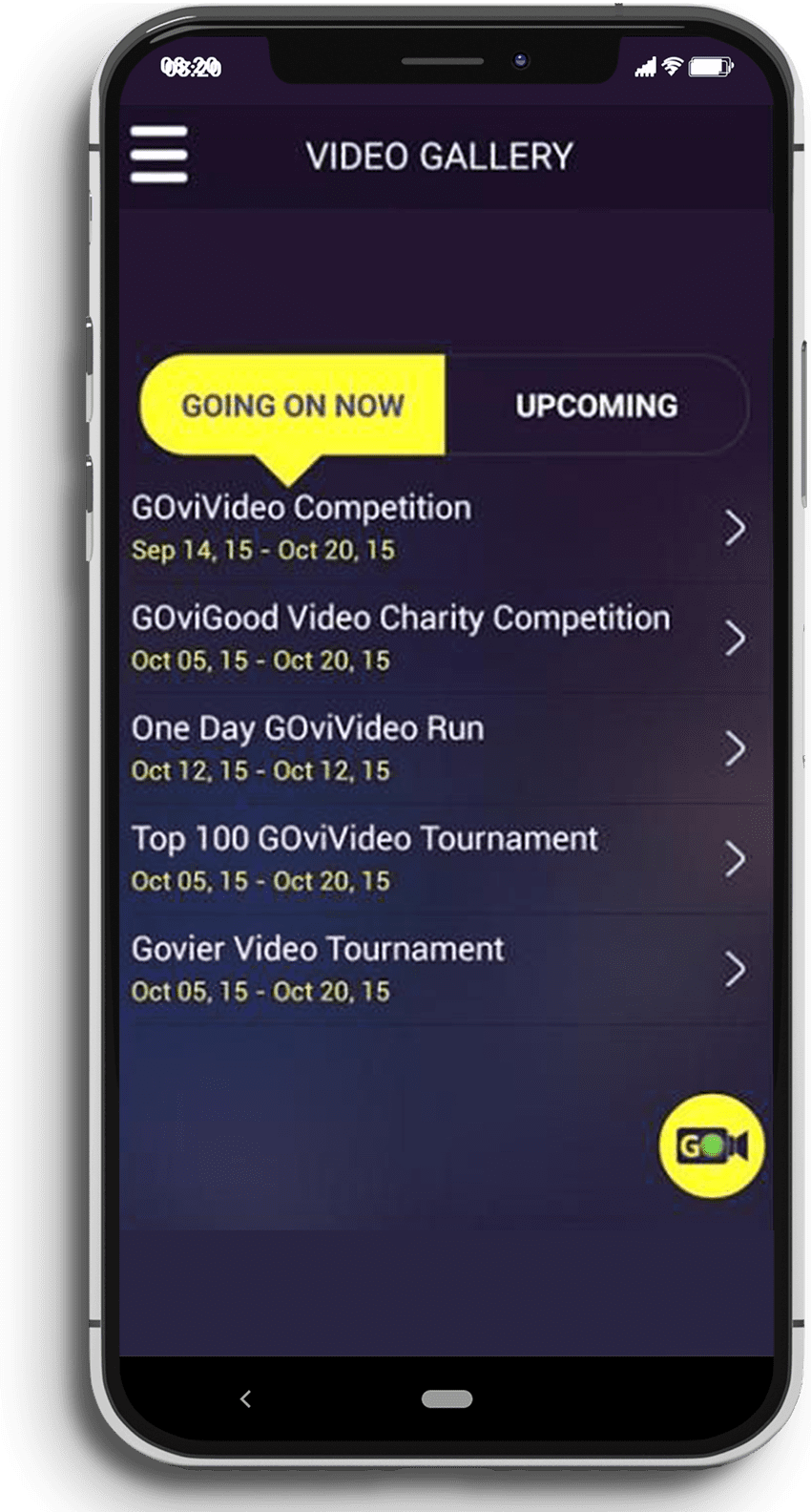Tap the system home pill
The height and width of the screenshot is (1512, 811).
coord(447,1399)
